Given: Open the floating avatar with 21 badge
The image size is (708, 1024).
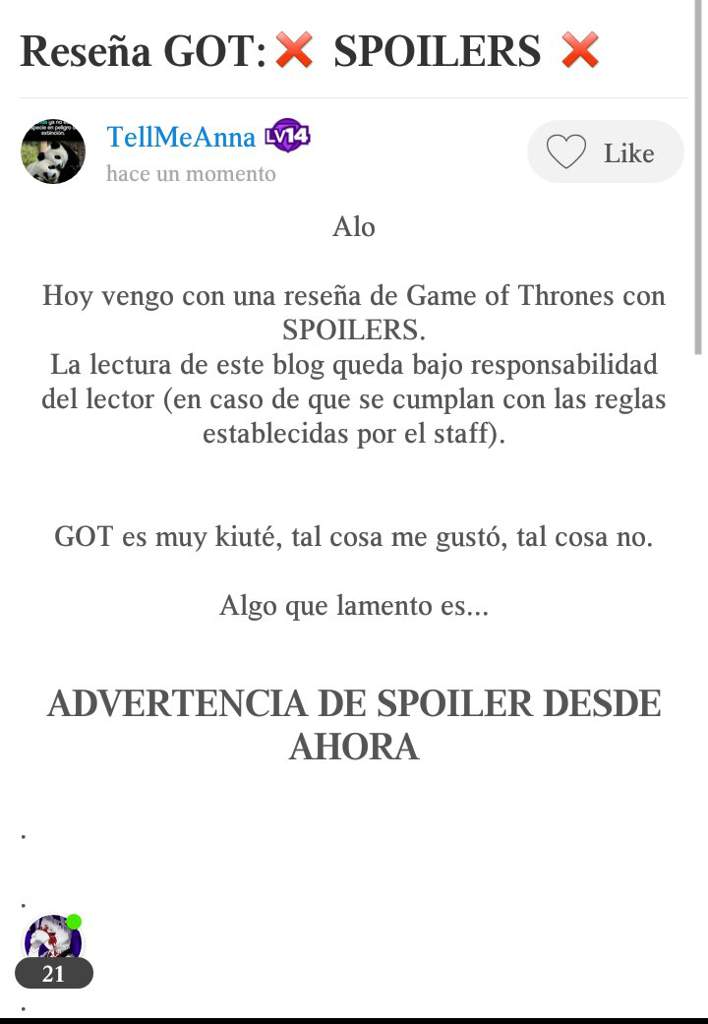Looking at the screenshot, I should [53, 940].
